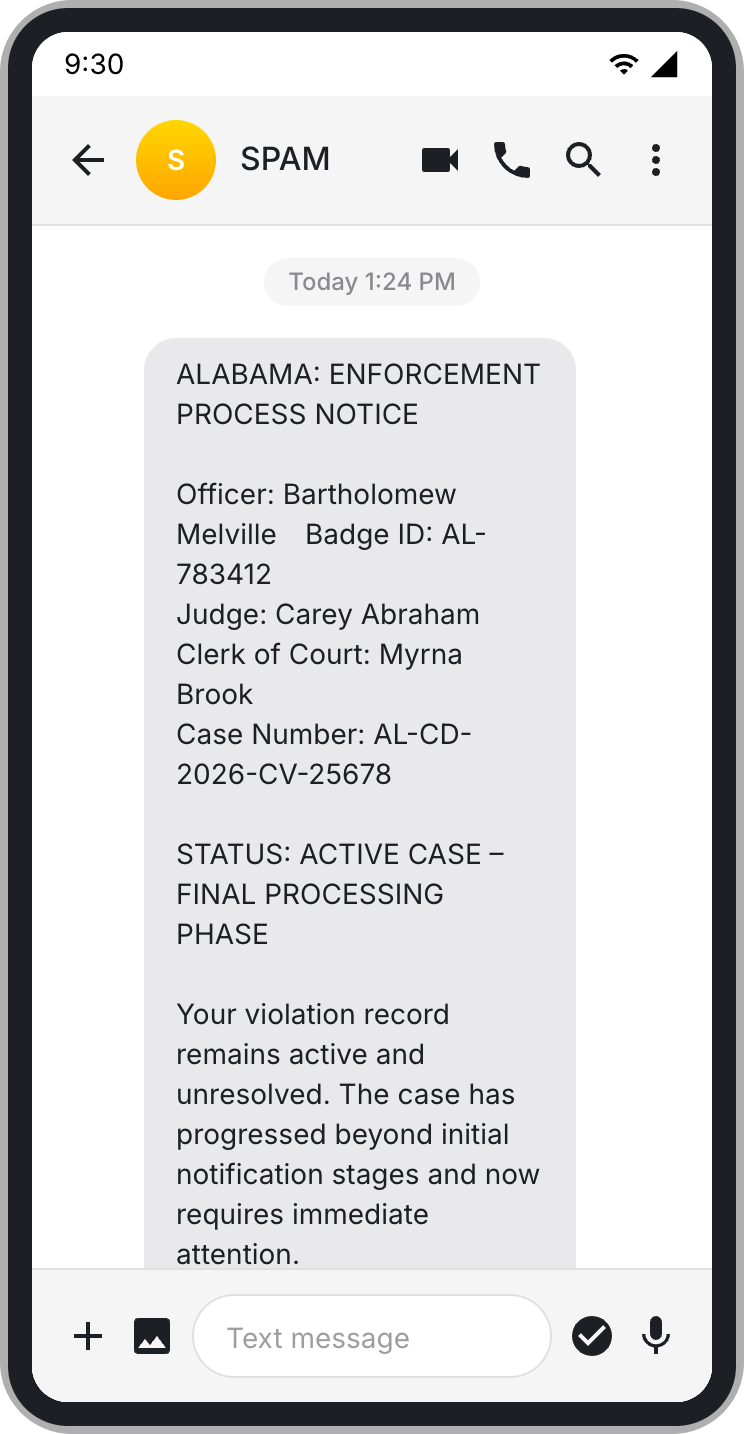Open the plus attachment menu
Screen dimensions: 744x1434
point(88,1336)
